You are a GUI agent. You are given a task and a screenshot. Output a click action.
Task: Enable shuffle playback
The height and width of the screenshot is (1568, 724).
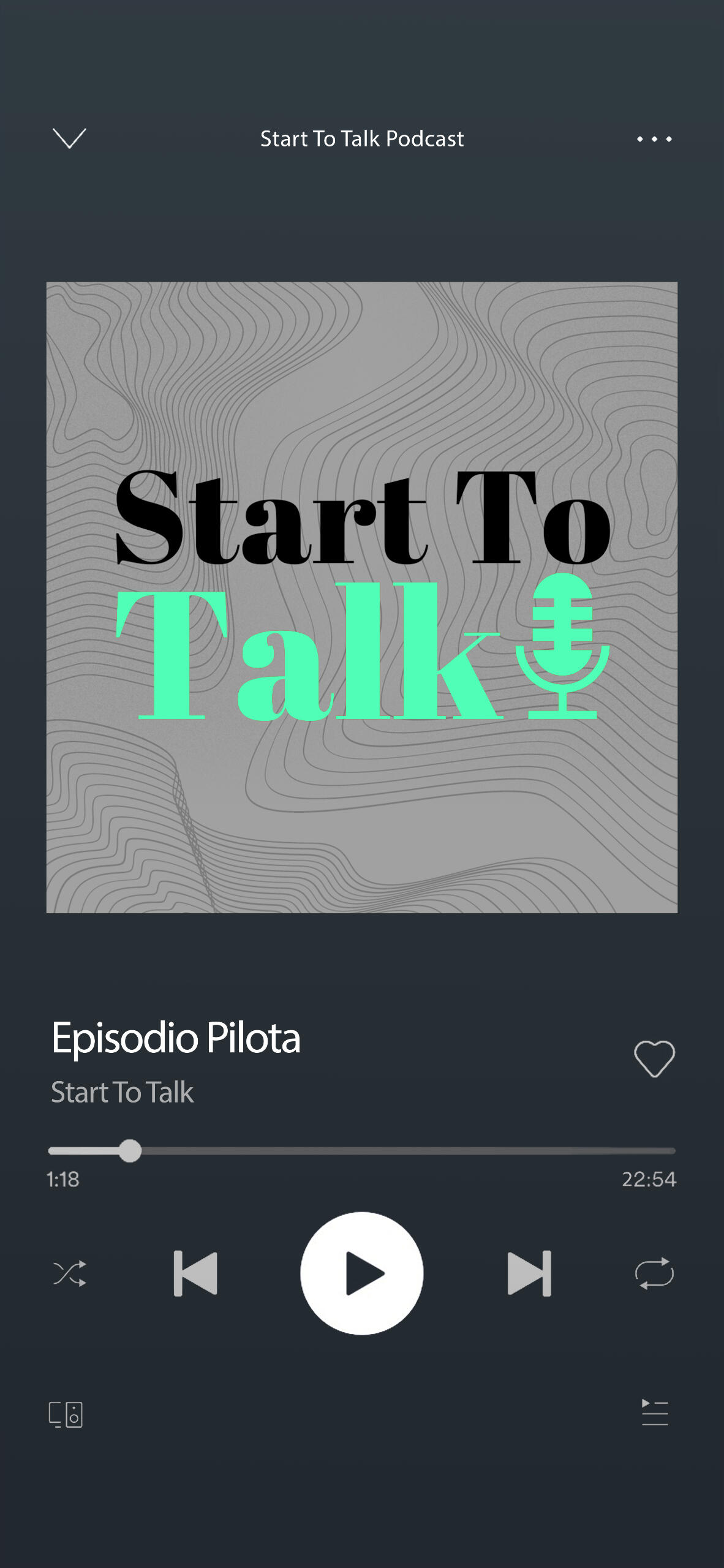point(69,1273)
